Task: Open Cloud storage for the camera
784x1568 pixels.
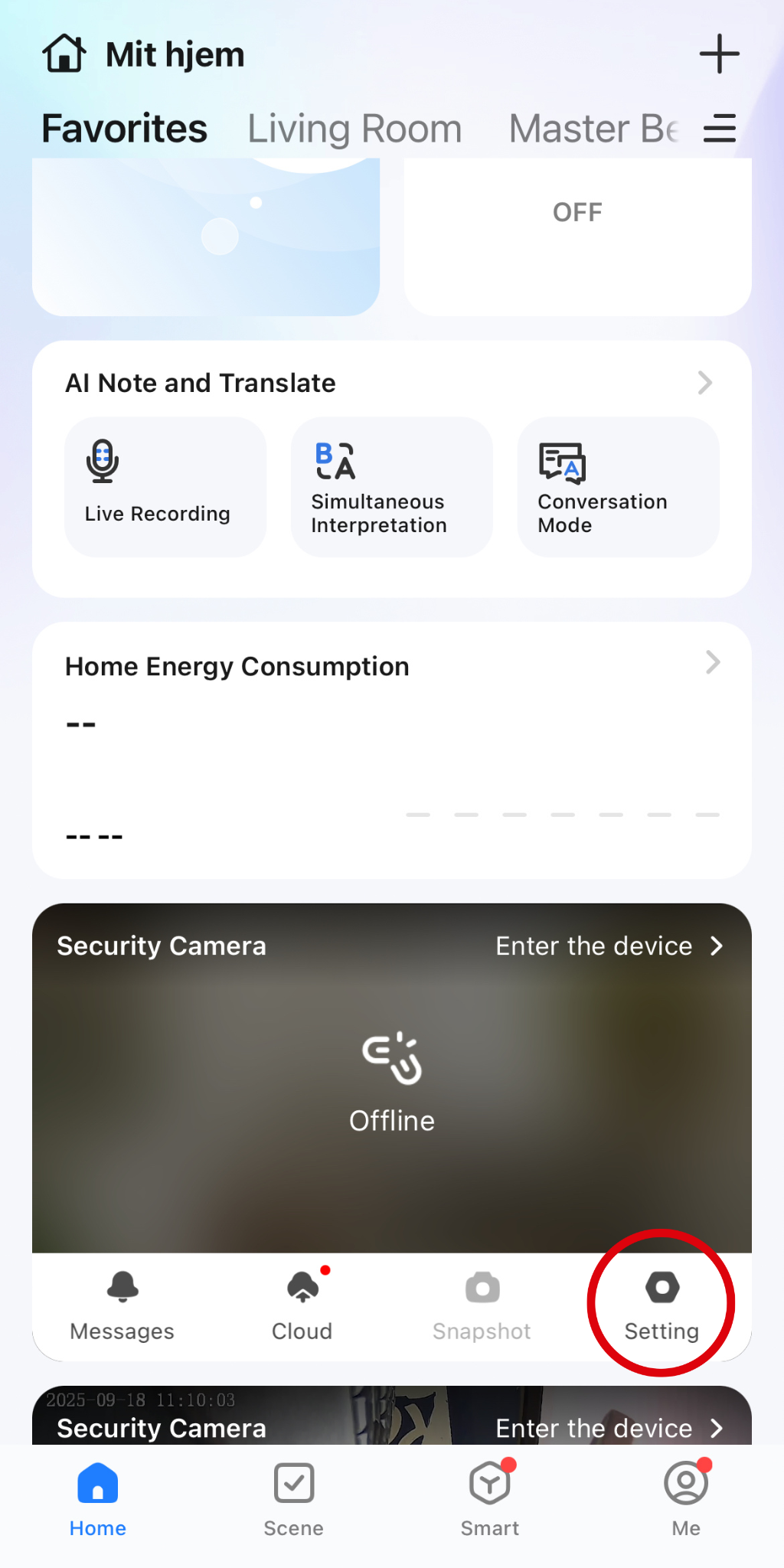Action: [x=302, y=1306]
